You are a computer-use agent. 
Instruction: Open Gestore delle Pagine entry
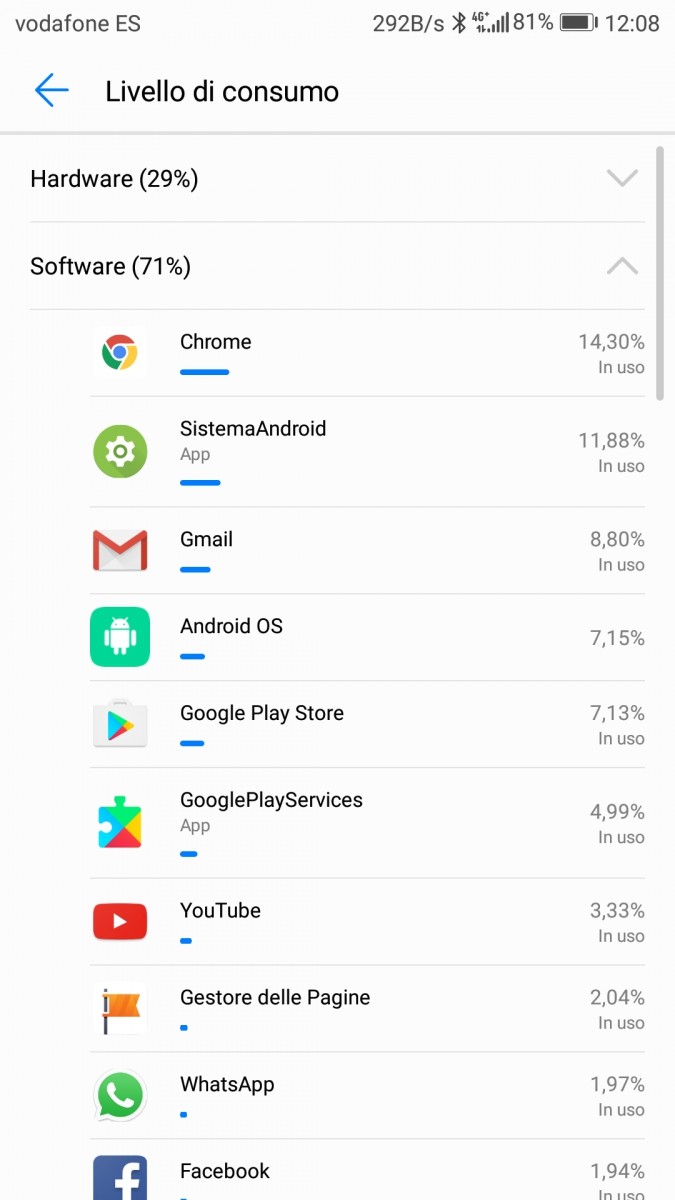(366, 1008)
